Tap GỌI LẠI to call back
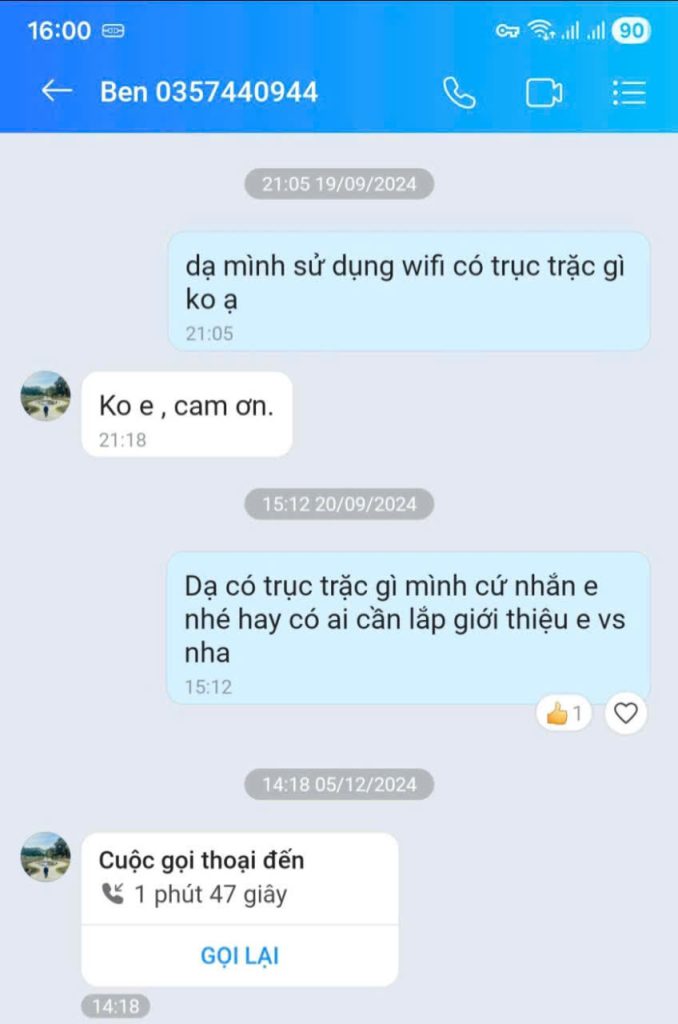Viewport: 678px width, 1024px height. (x=240, y=955)
